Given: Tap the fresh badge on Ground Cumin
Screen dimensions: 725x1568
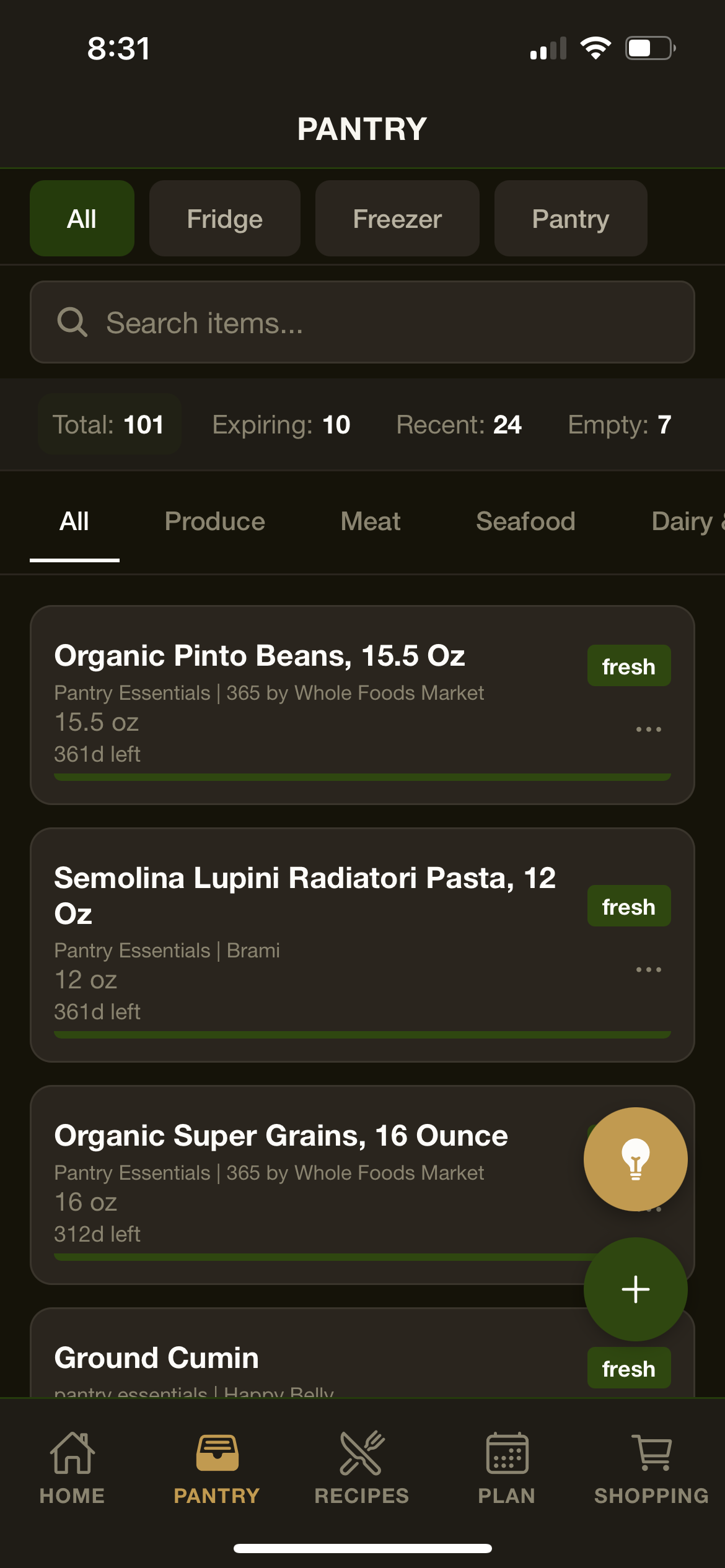Looking at the screenshot, I should [x=628, y=1368].
